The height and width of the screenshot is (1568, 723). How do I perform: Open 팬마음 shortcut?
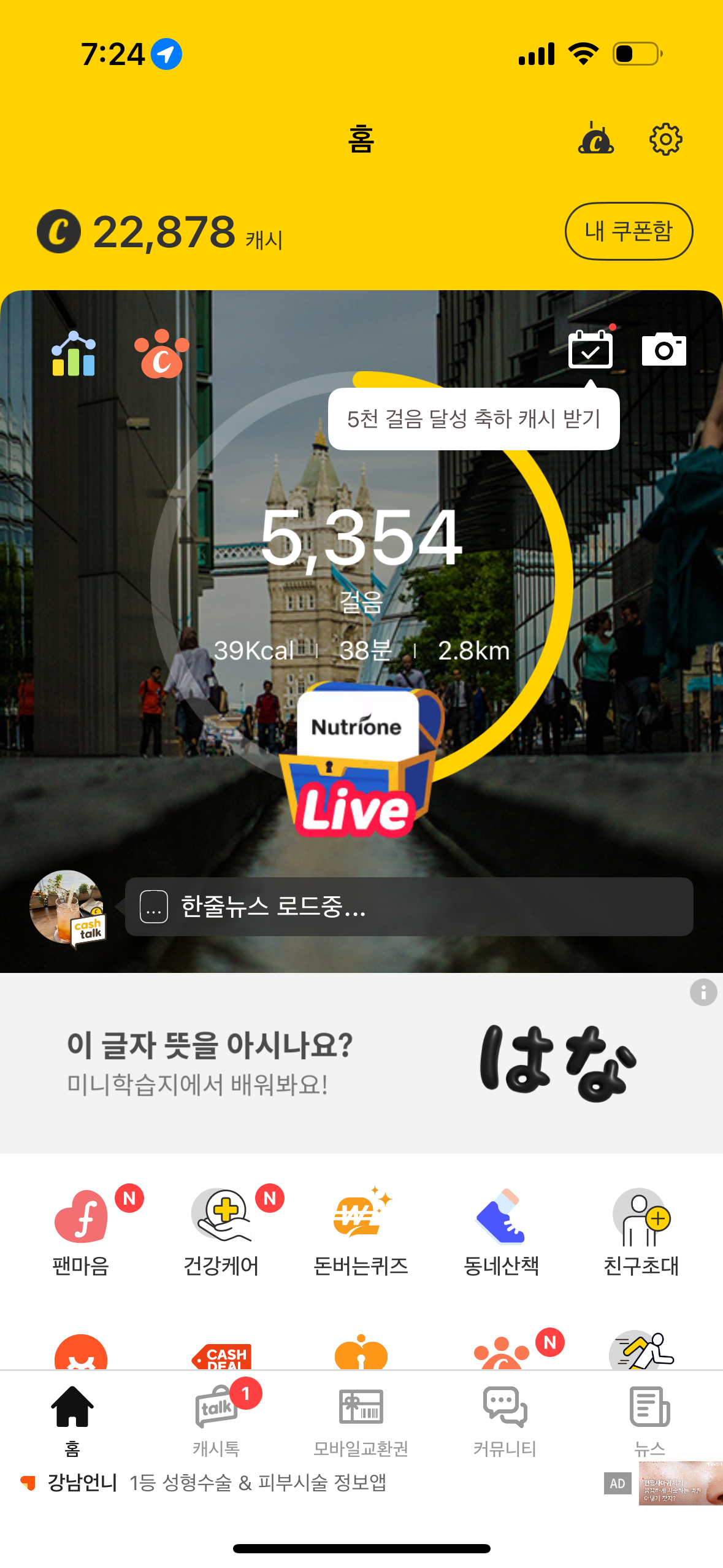[x=81, y=1231]
